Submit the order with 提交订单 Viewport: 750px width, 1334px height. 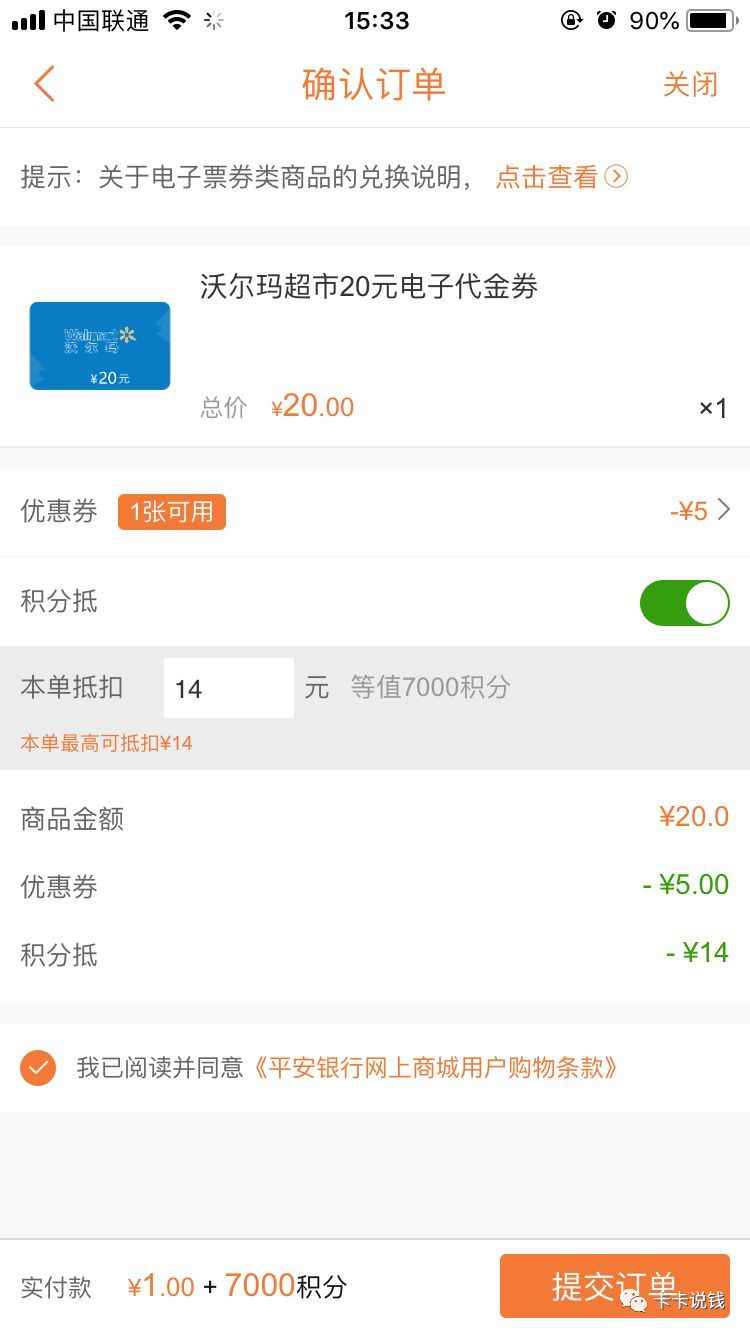pyautogui.click(x=615, y=1286)
